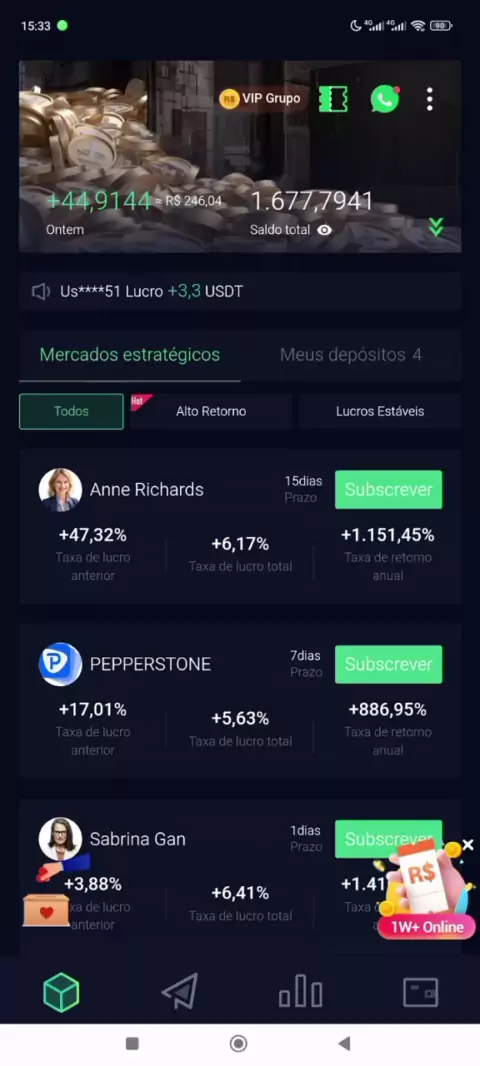Dismiss the 1W+ Online floating banner
The image size is (480, 1066).
click(x=468, y=845)
